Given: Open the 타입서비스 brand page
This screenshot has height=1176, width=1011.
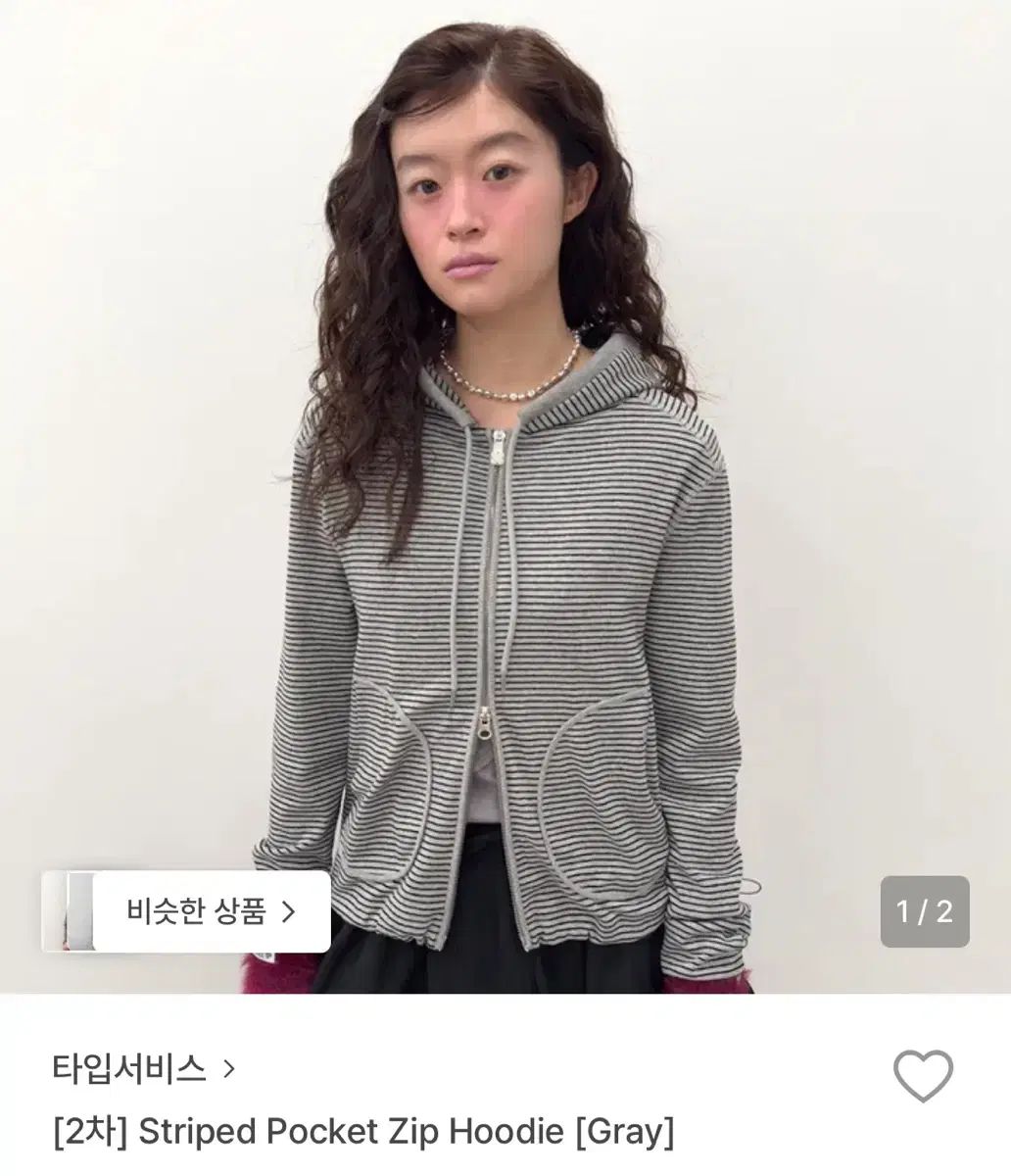Looking at the screenshot, I should pos(143,1067).
